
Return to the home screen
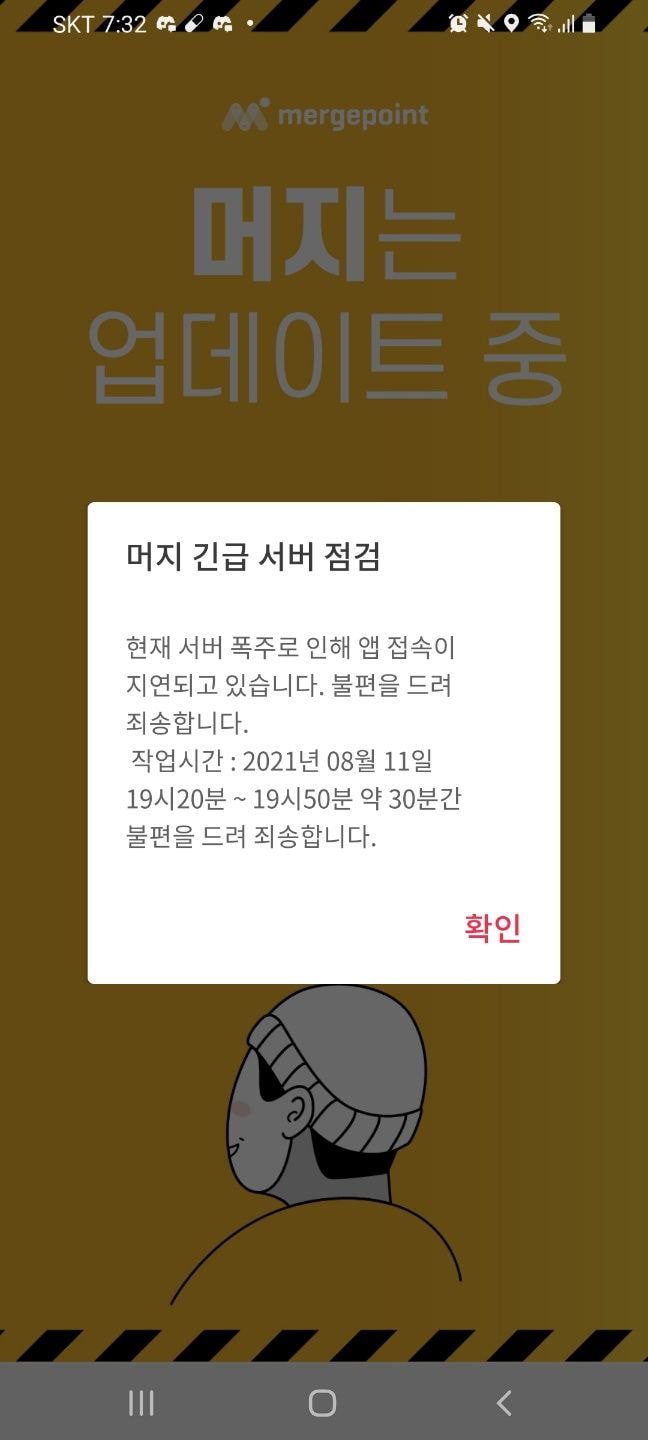(322, 1403)
